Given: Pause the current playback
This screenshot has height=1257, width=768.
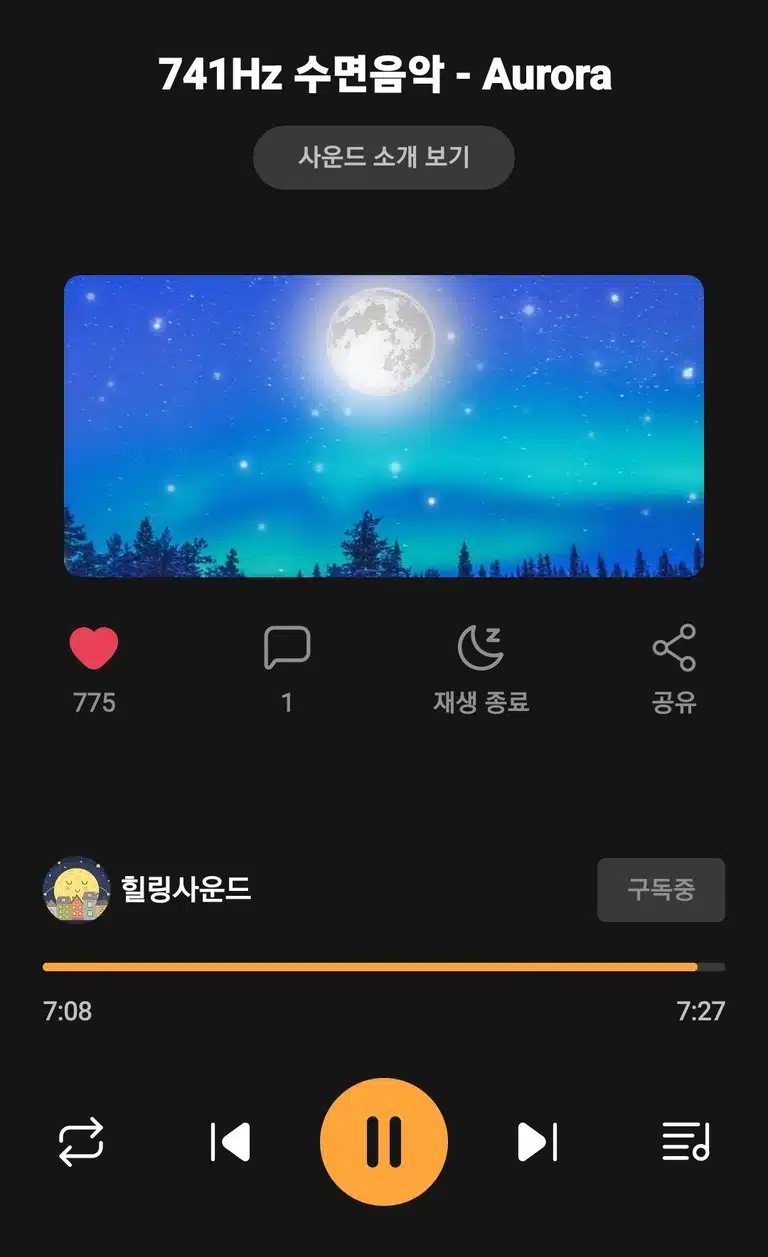Looking at the screenshot, I should tap(384, 1142).
